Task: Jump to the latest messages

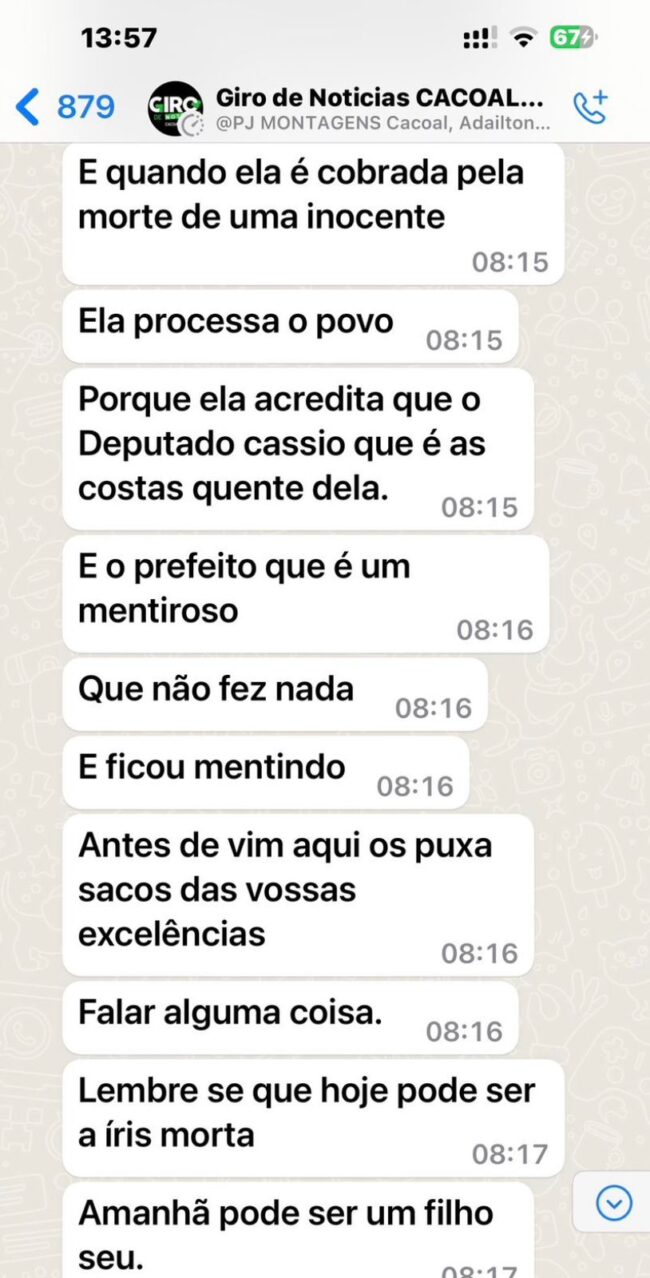Action: coord(614,1203)
